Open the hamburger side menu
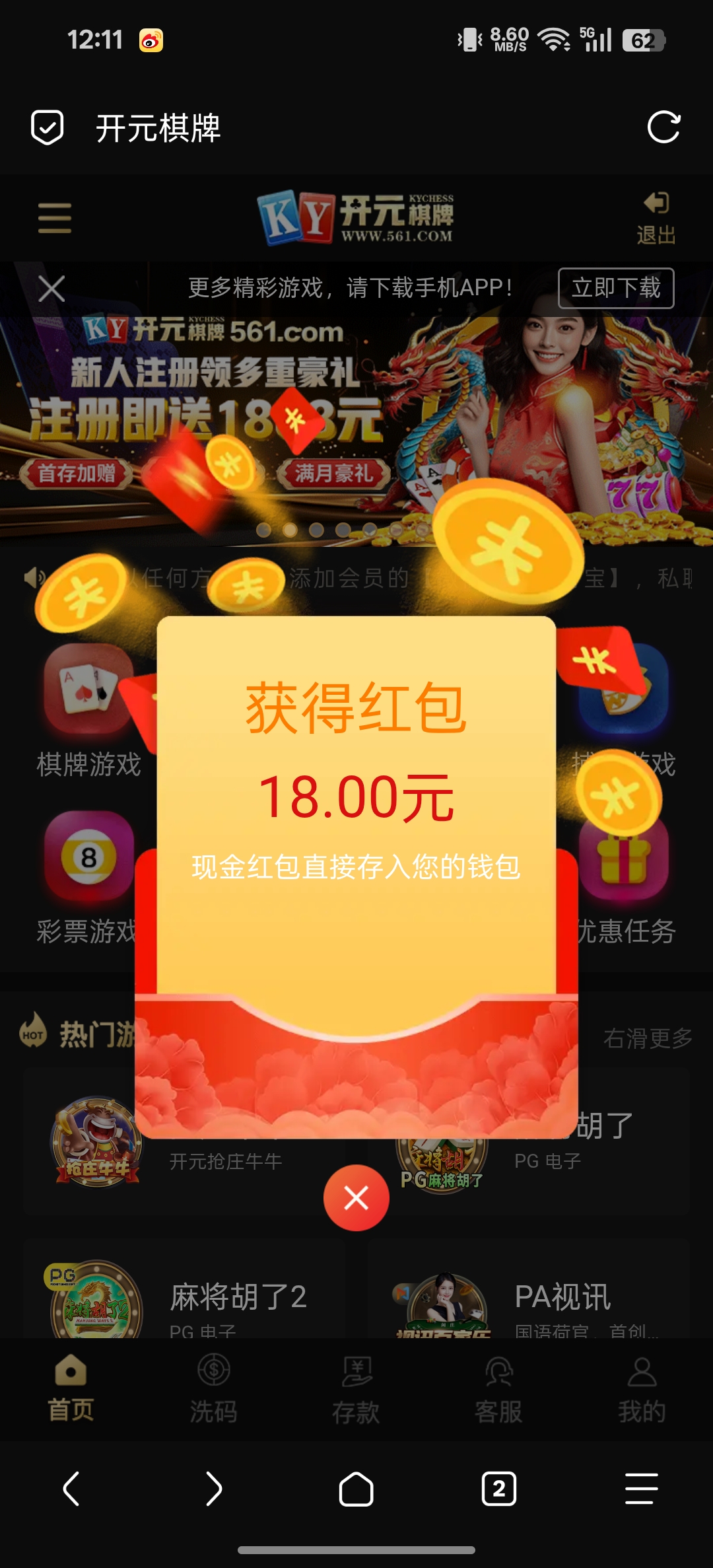 55,218
